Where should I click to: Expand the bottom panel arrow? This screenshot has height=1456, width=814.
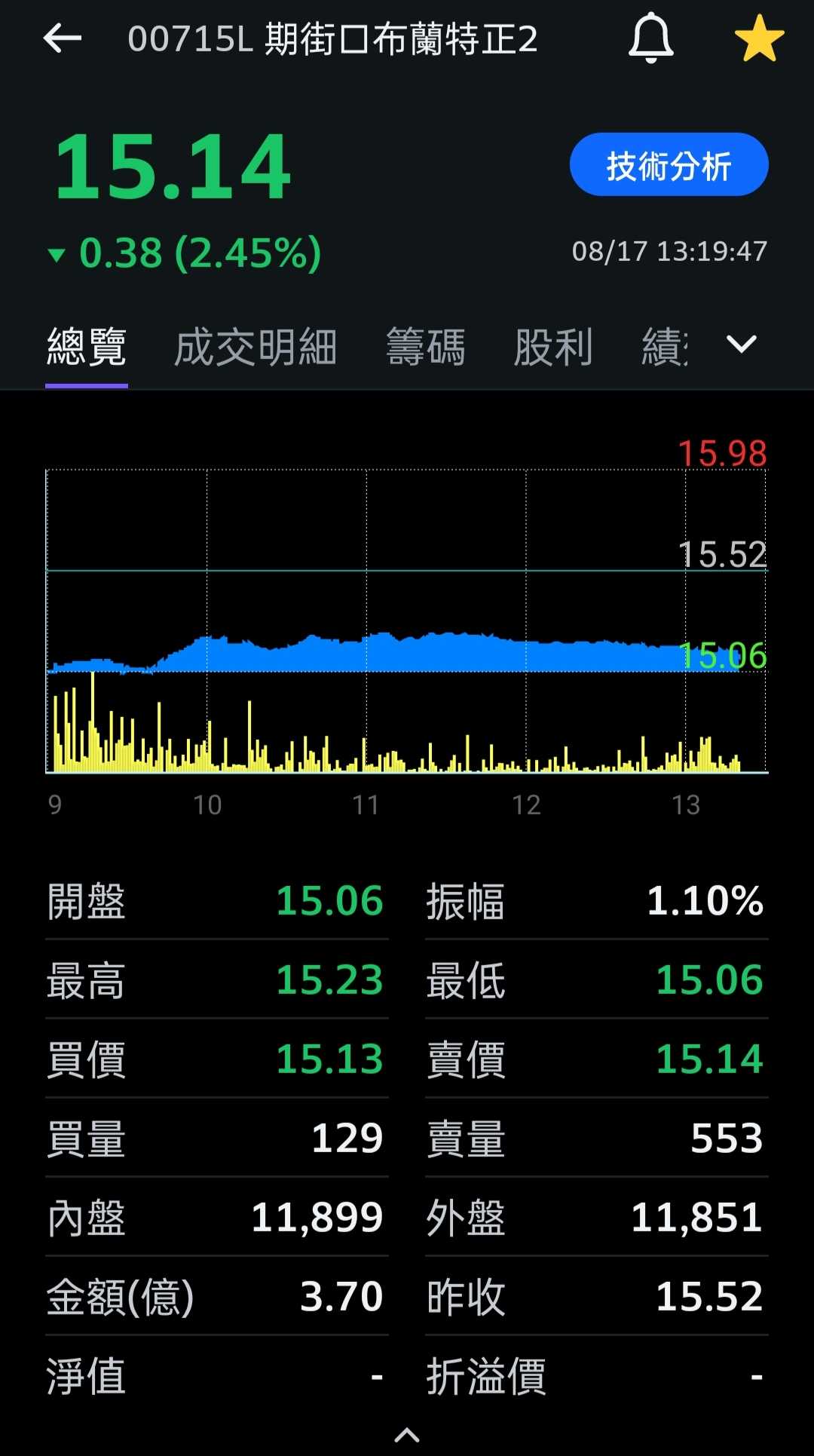[x=407, y=1436]
